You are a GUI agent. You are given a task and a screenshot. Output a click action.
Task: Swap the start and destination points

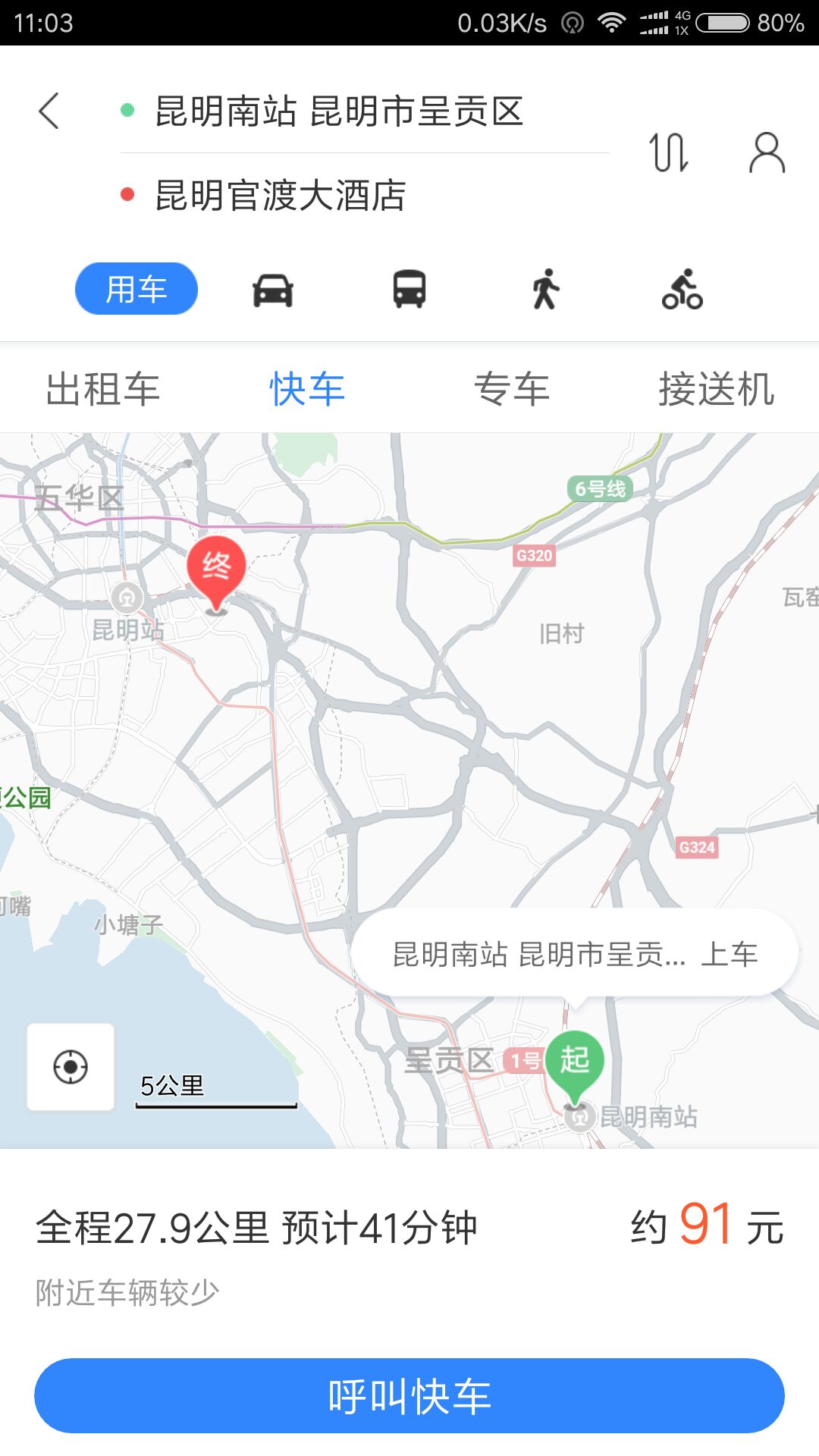[669, 152]
